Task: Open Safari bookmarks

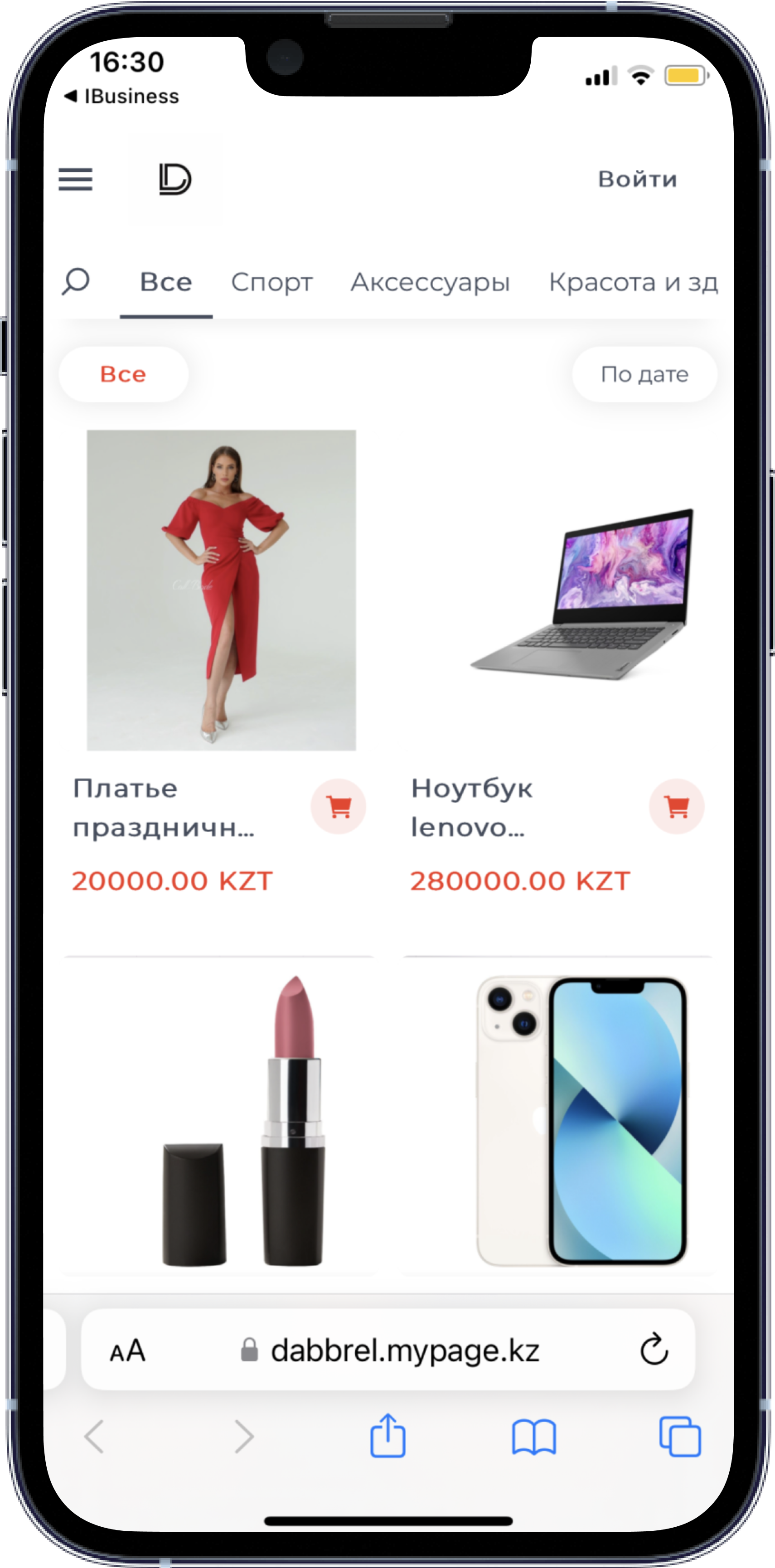Action: coord(534,1437)
